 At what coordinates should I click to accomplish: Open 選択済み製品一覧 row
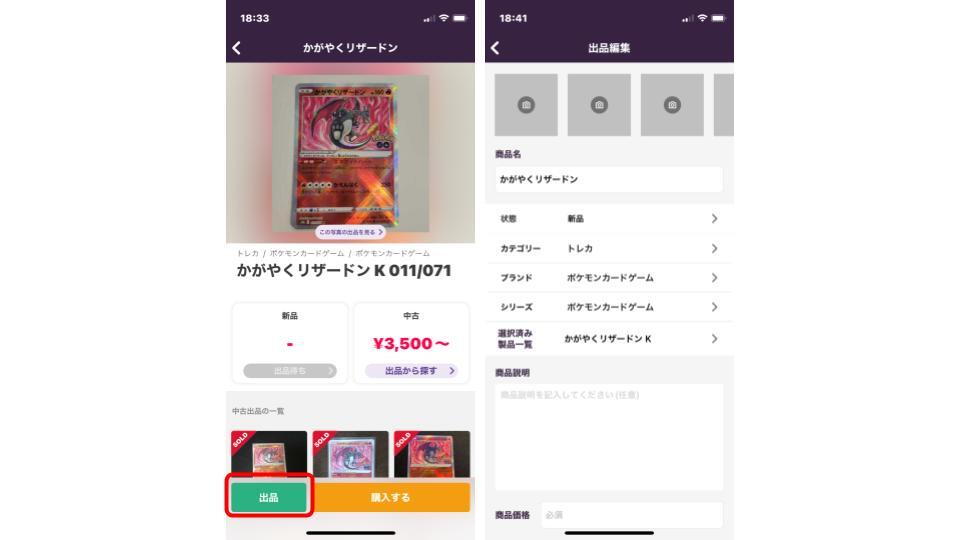point(609,339)
